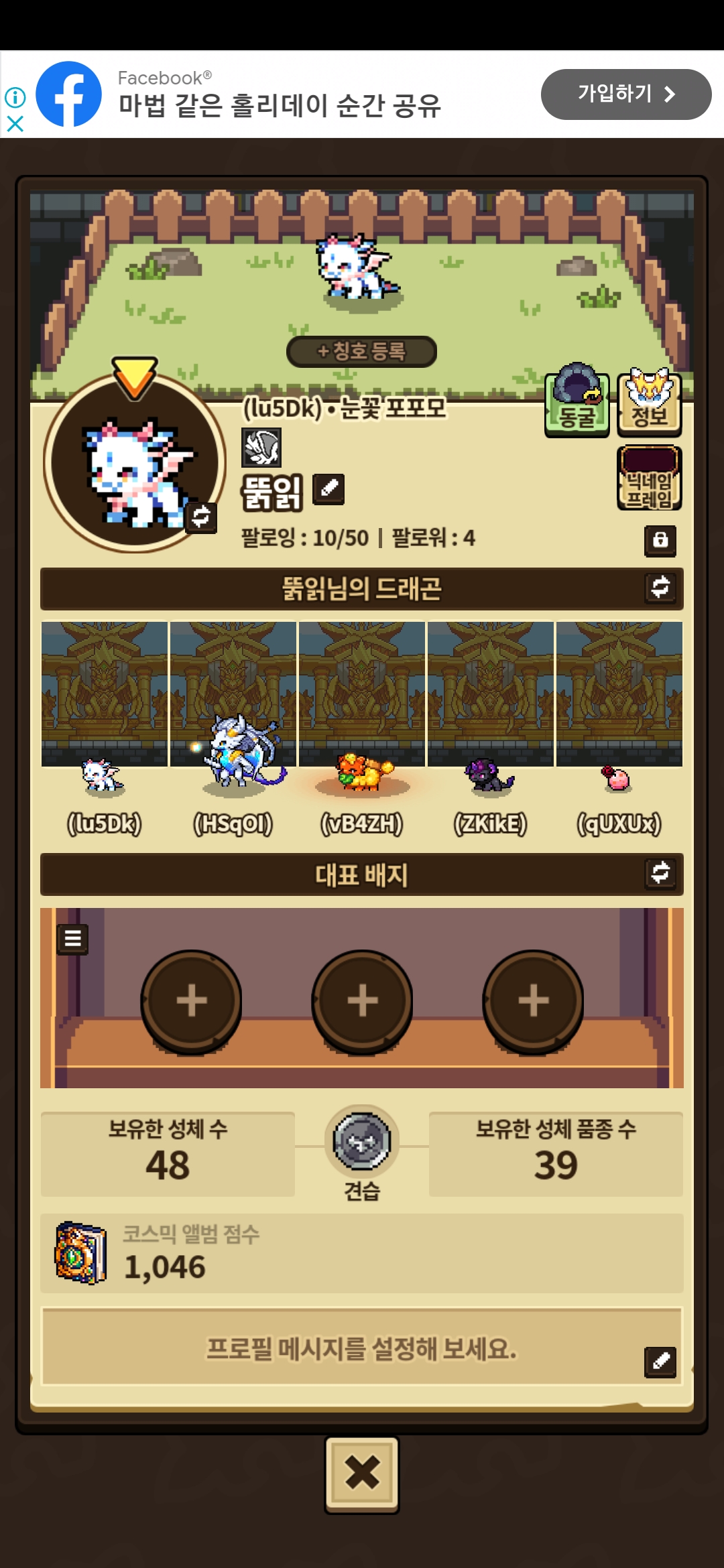Edit the profile message
Screen dimensions: 724x1568
tap(660, 1361)
